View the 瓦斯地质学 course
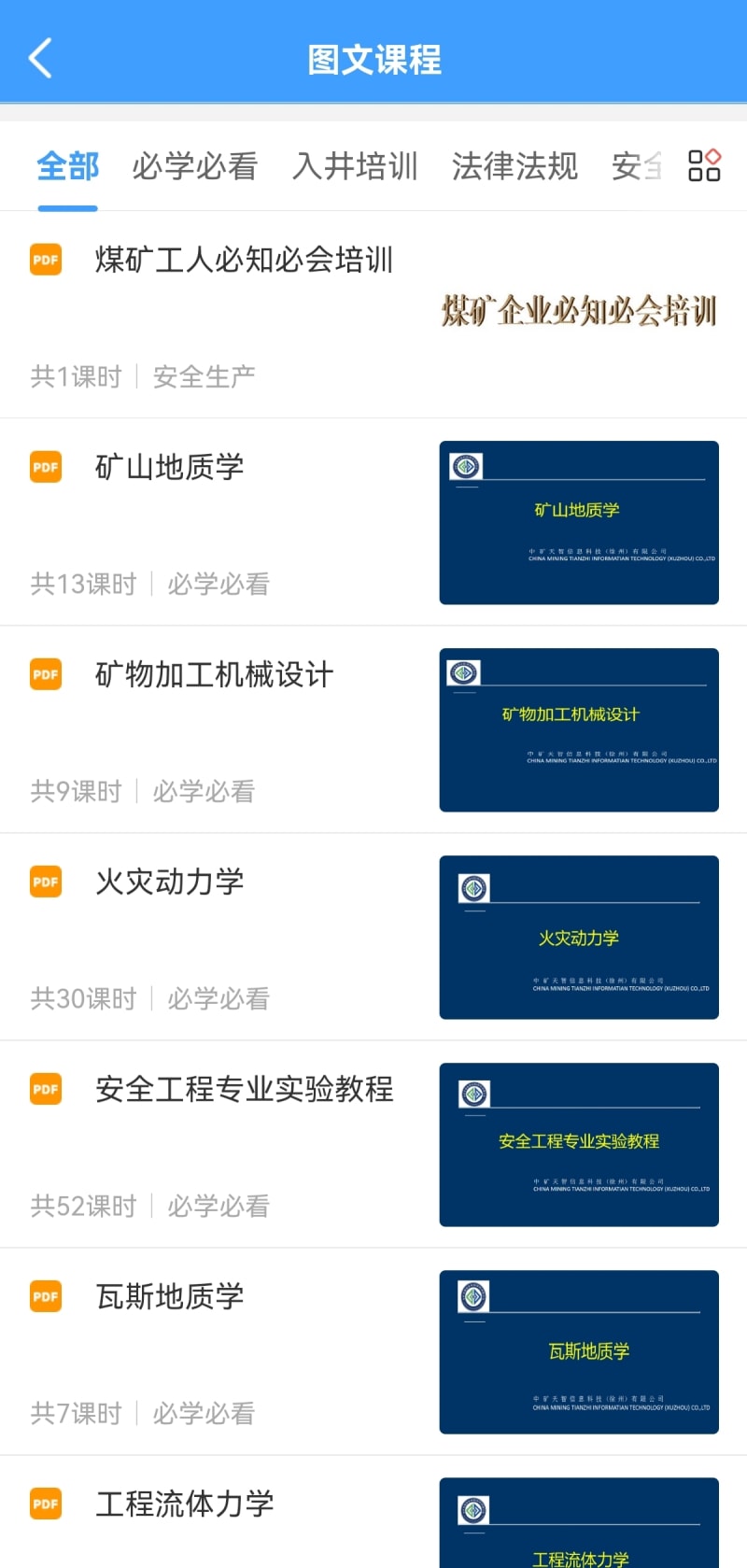Screen dimensions: 747x1568 click(169, 1296)
